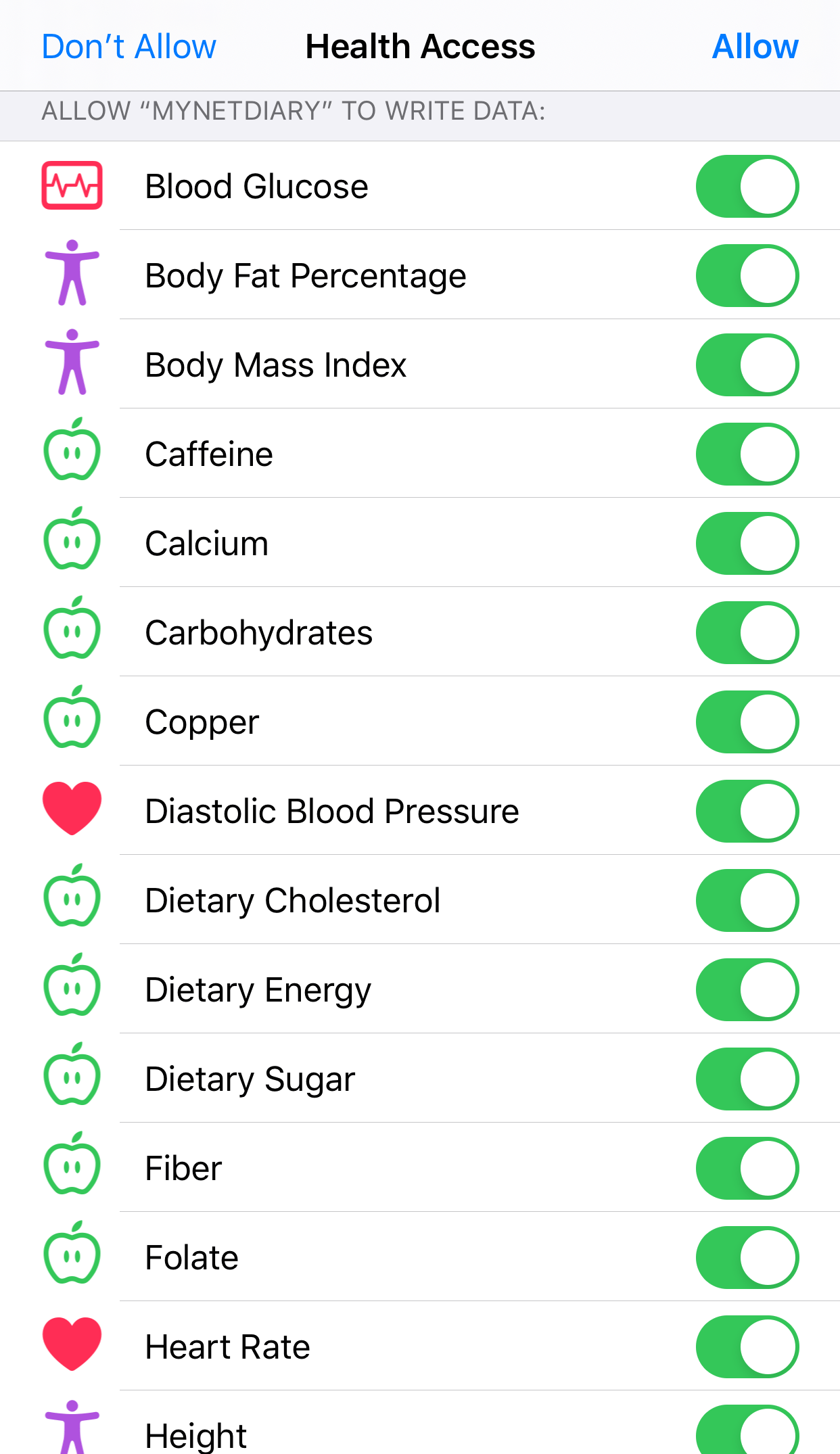This screenshot has width=840, height=1454.
Task: Turn off Dietary Cholesterol switch
Action: click(747, 901)
